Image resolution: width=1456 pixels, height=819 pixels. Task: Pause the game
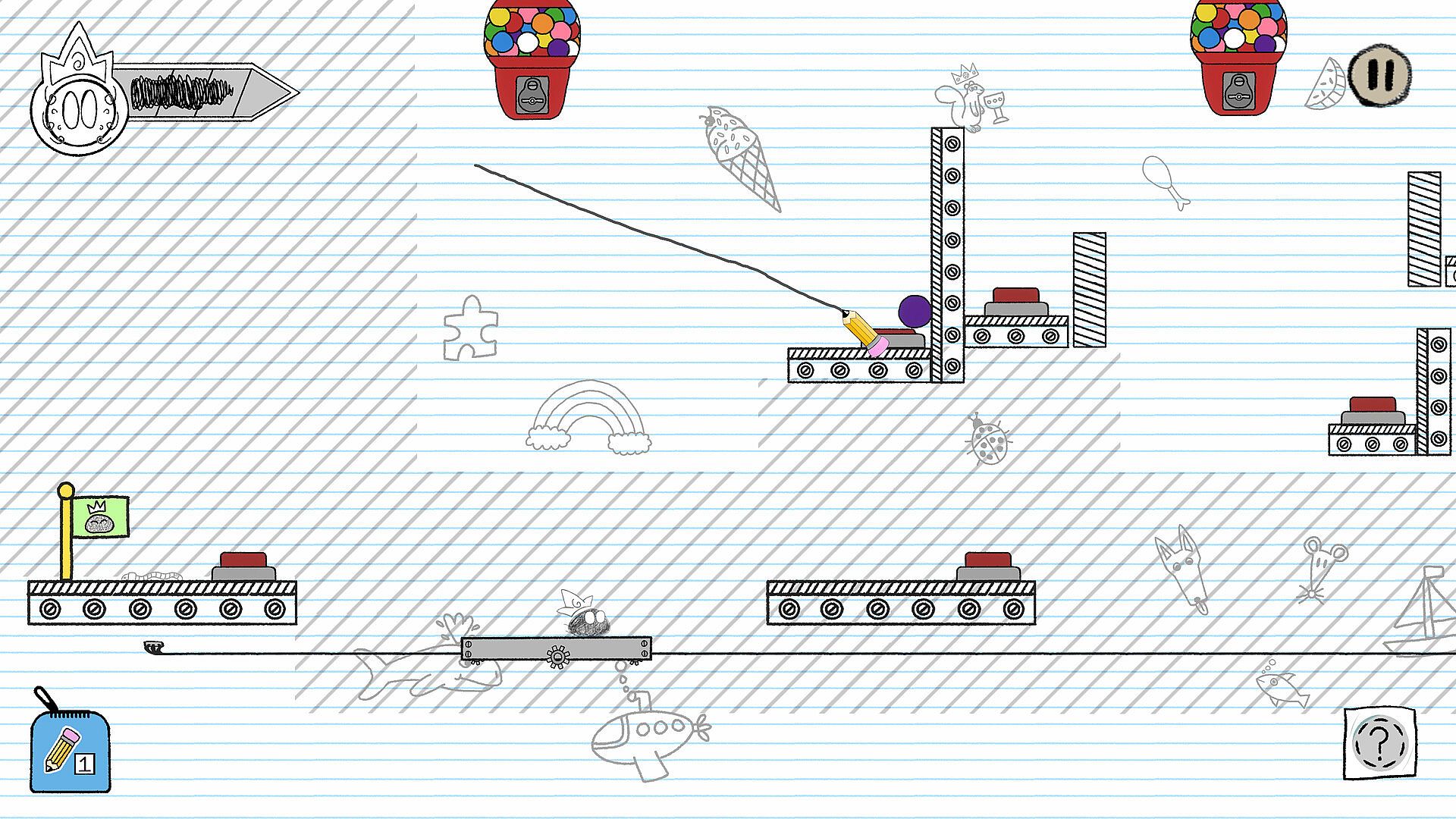pyautogui.click(x=1380, y=74)
